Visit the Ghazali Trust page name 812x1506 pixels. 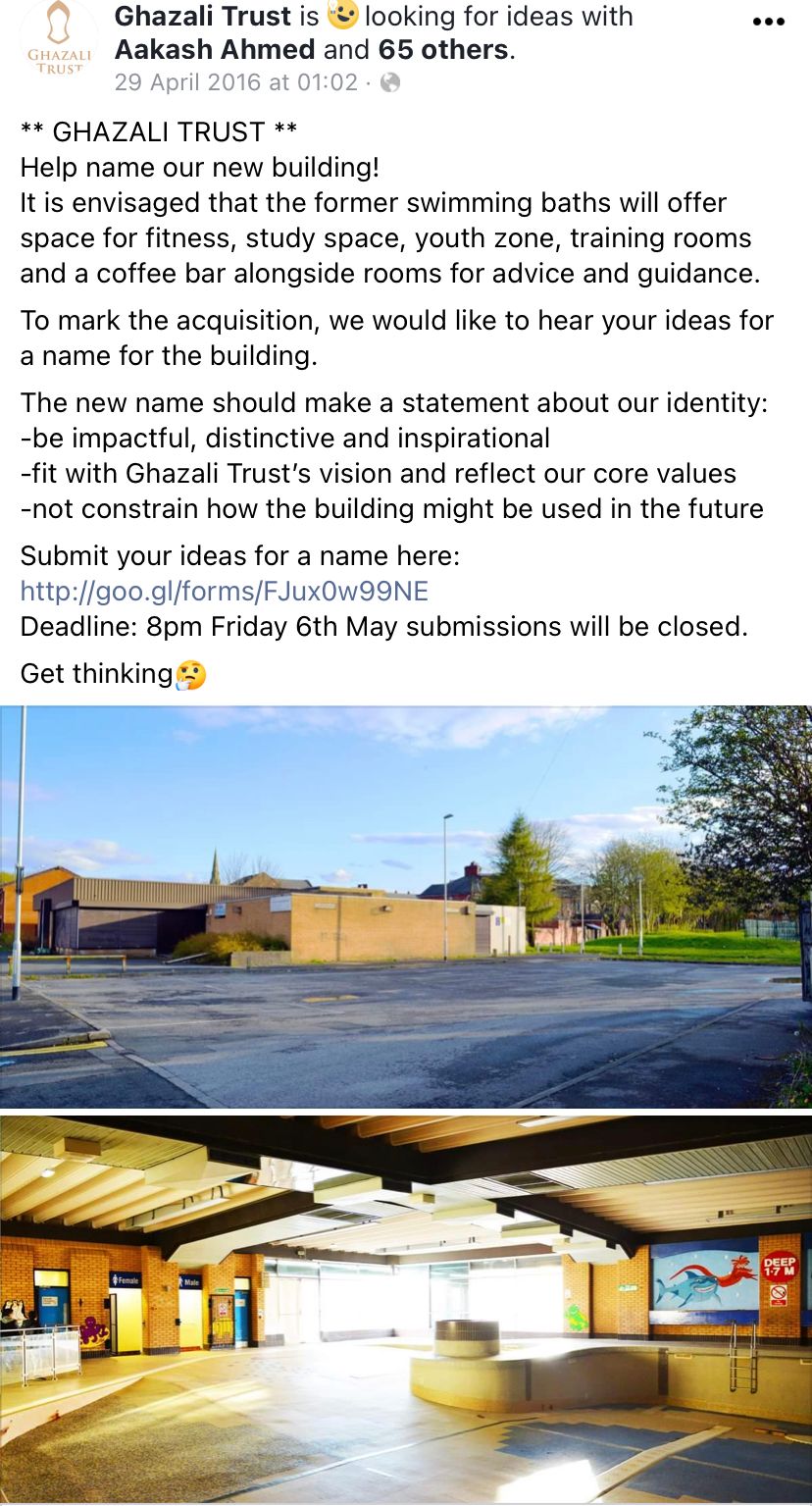click(203, 17)
